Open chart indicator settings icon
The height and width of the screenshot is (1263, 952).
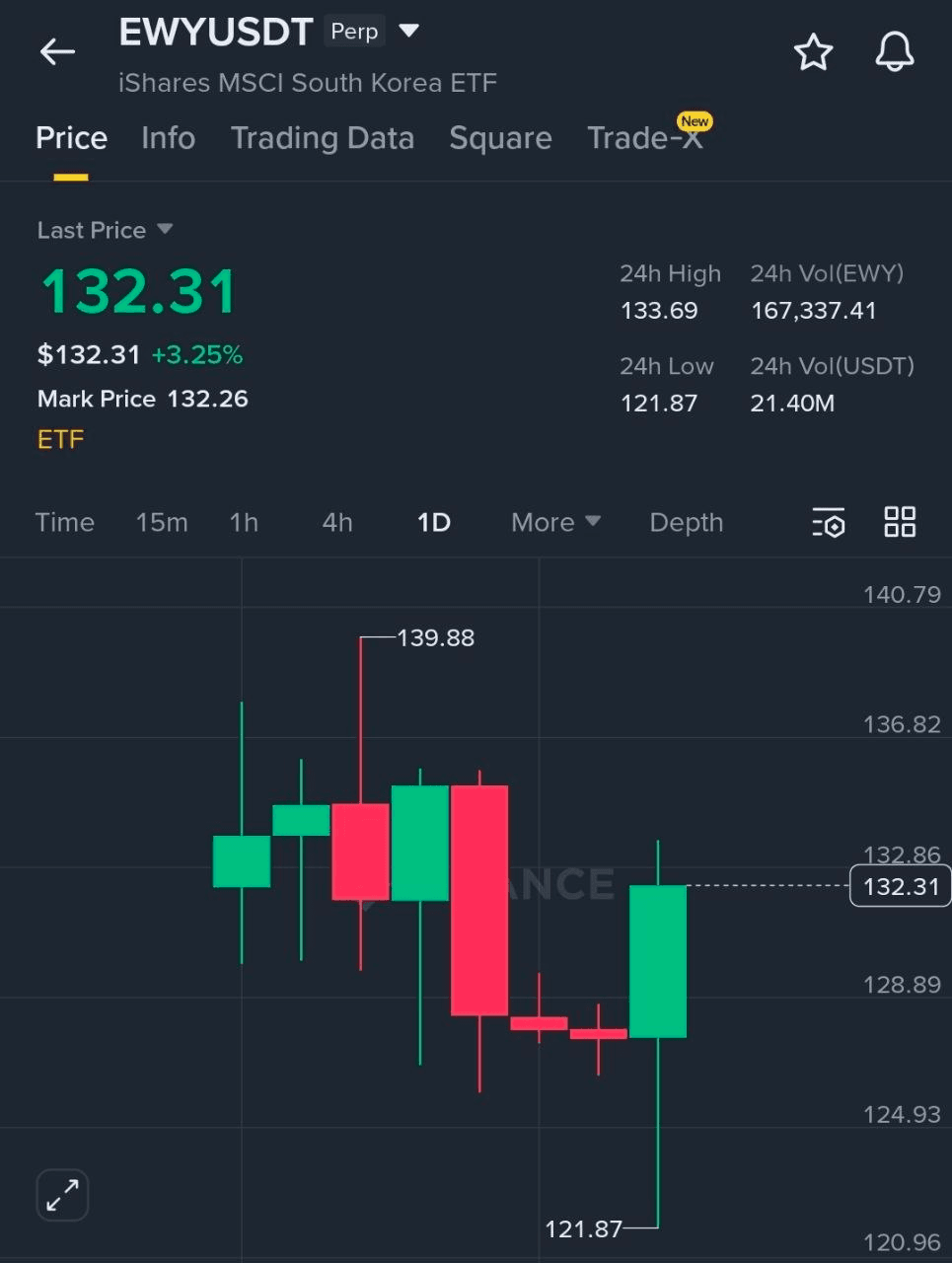click(x=828, y=522)
